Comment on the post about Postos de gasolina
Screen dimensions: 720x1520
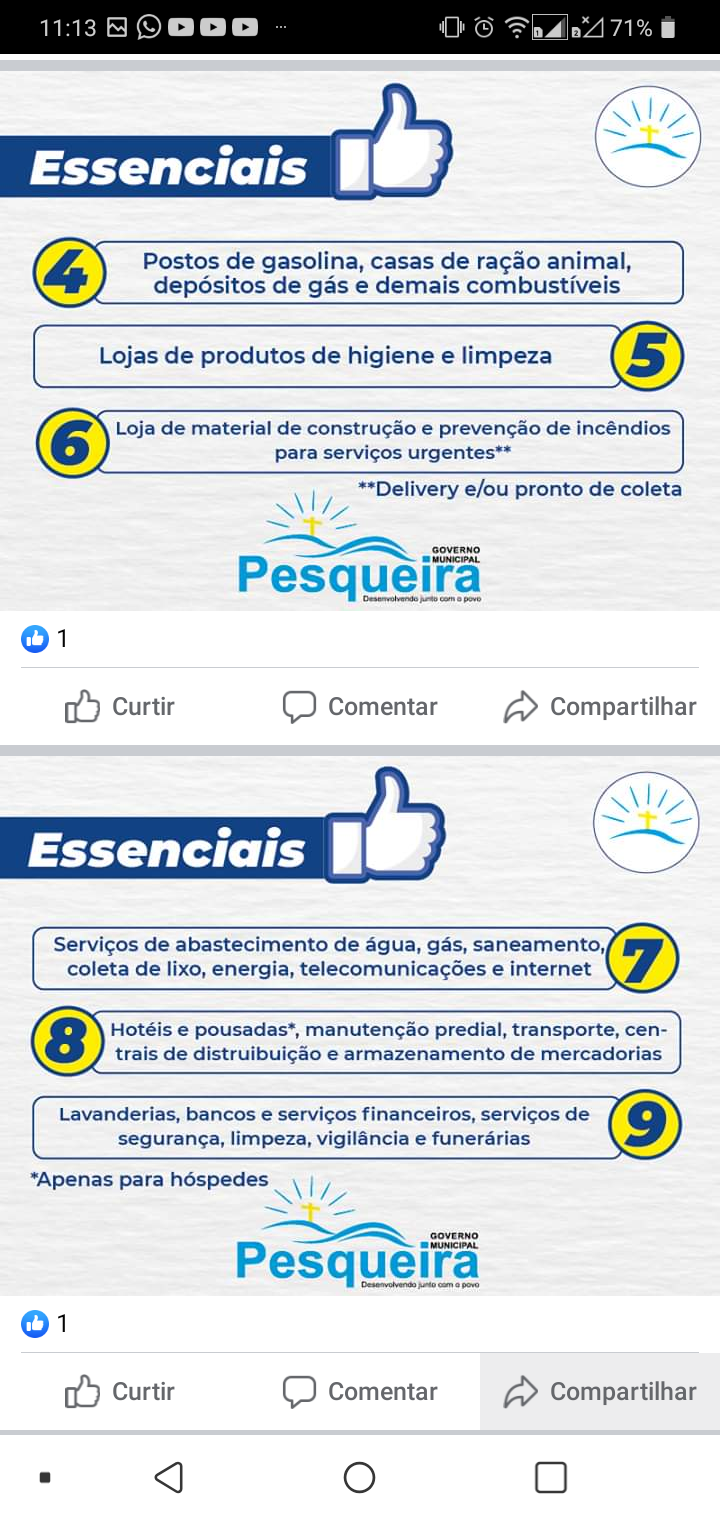coord(360,707)
